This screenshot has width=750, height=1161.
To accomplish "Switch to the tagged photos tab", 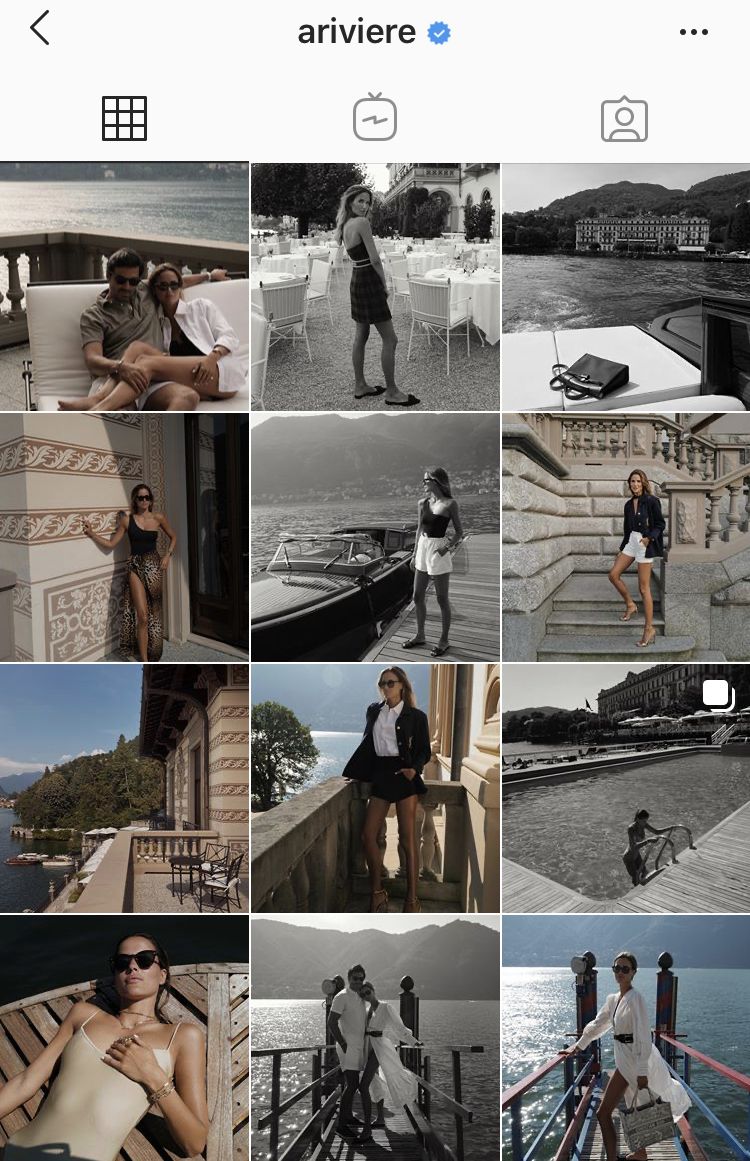I will (625, 118).
